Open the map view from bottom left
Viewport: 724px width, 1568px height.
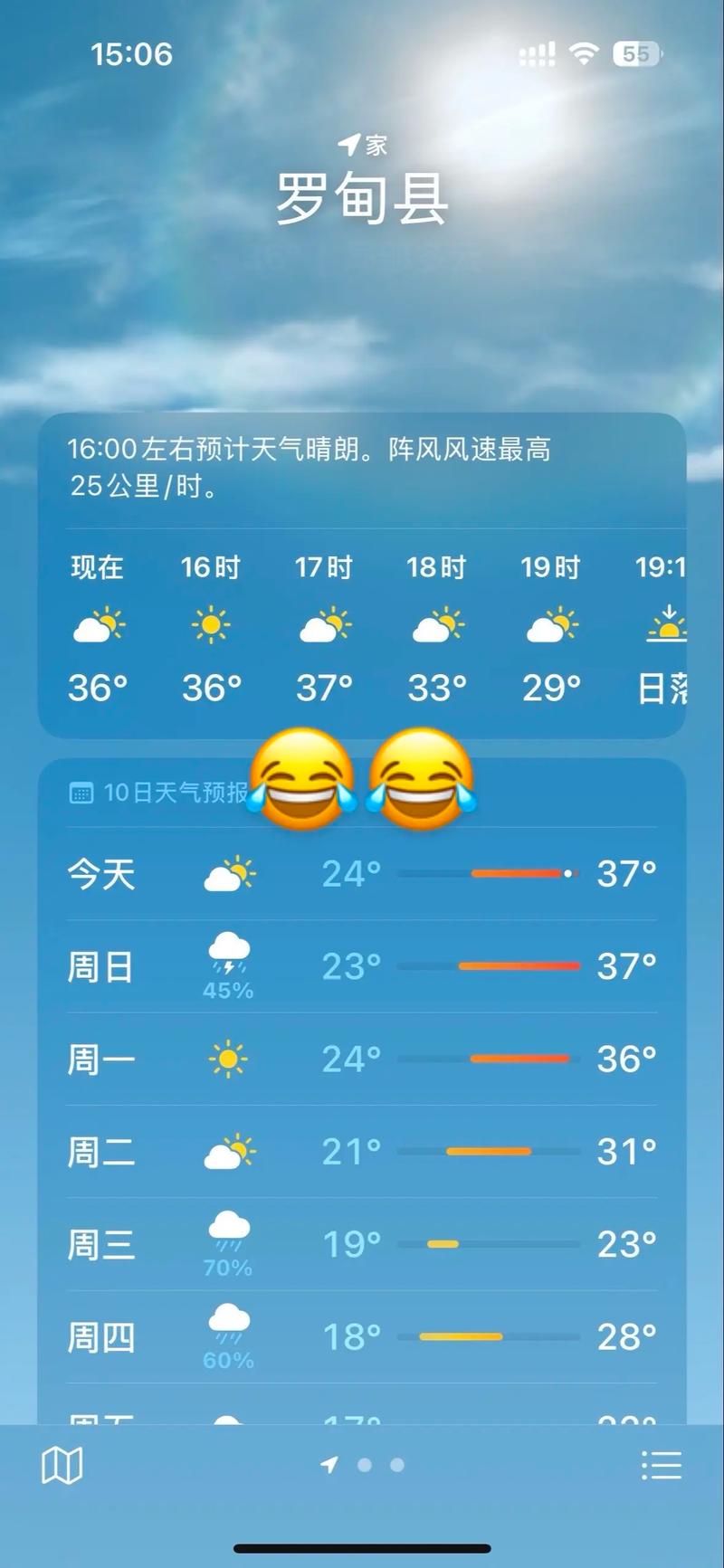63,1464
